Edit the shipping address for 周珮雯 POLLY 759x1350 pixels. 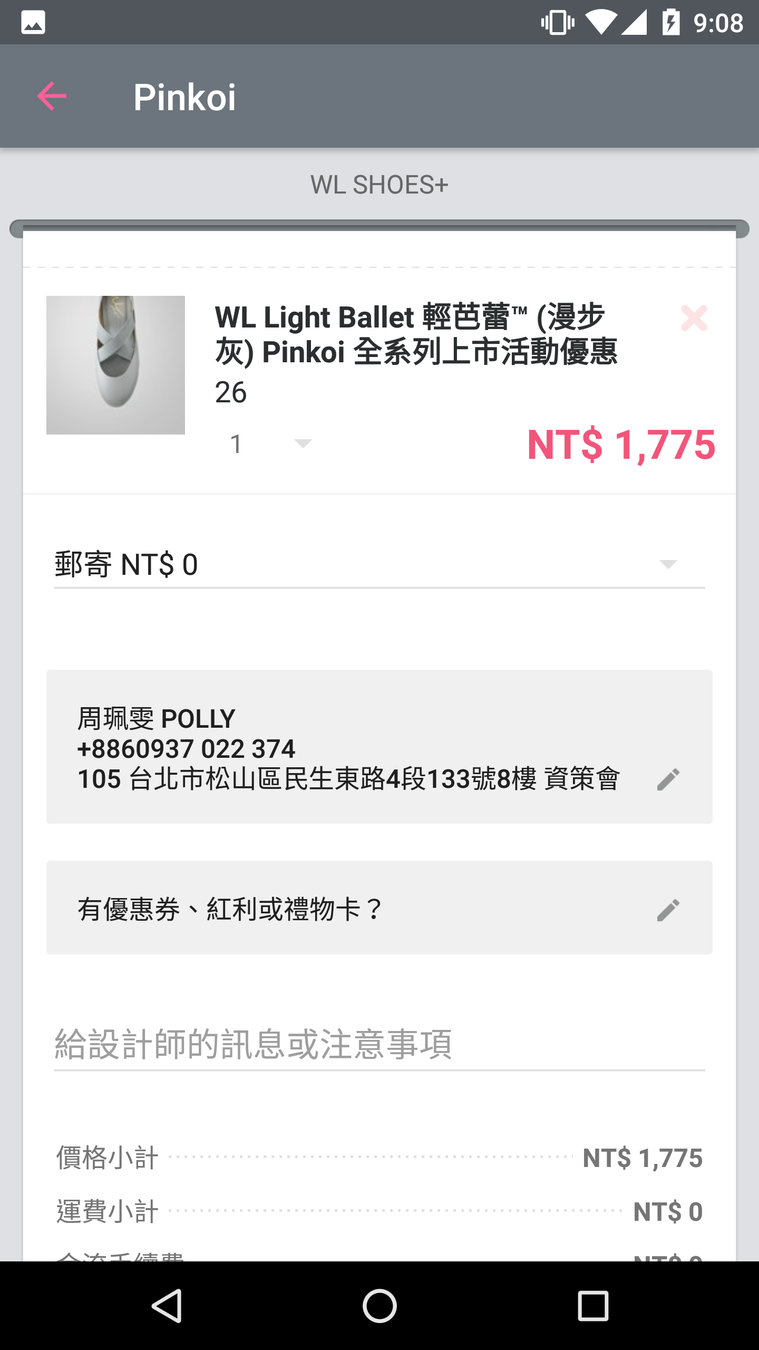[668, 780]
